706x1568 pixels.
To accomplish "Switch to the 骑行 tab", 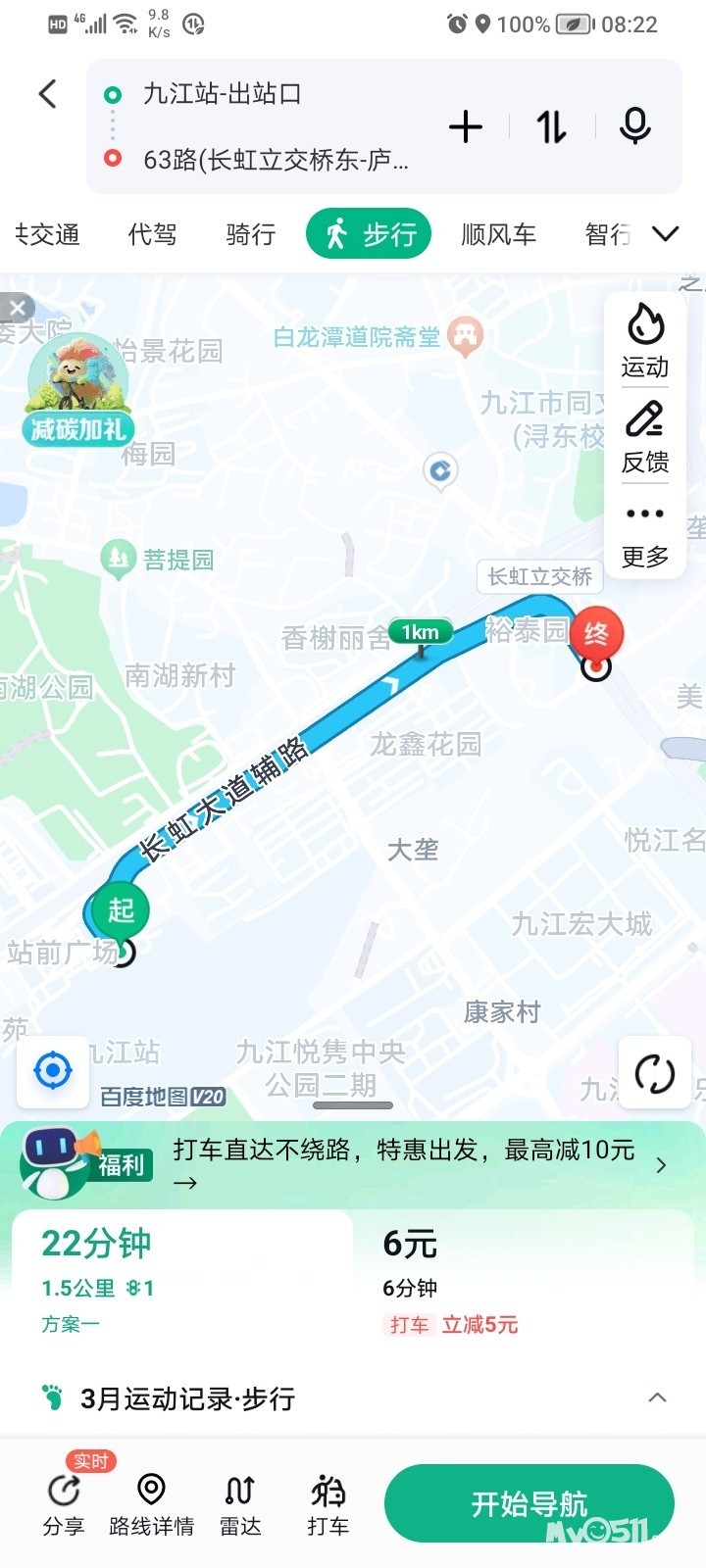I will click(x=250, y=234).
